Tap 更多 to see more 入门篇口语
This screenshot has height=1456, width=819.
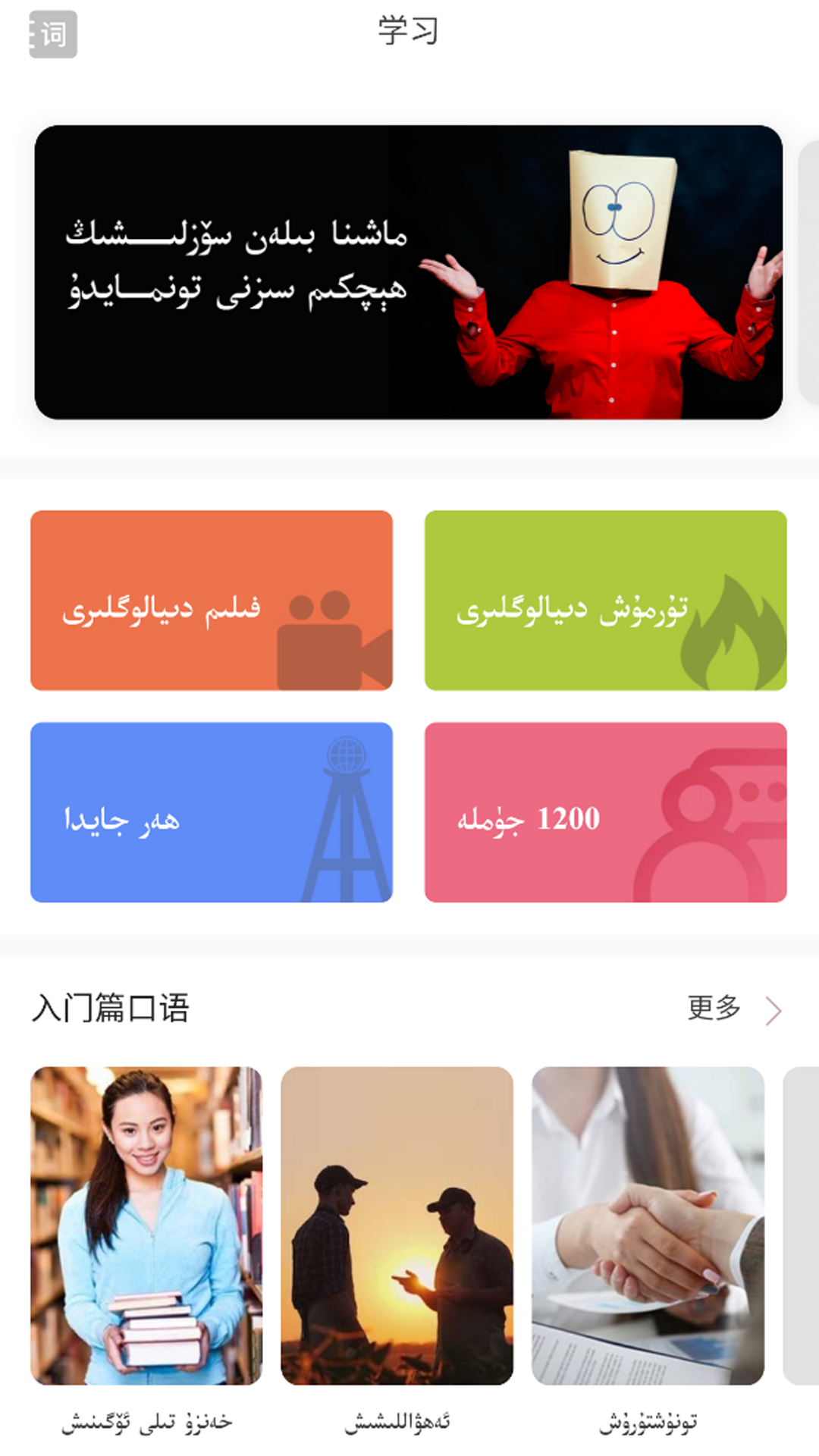tap(732, 1009)
